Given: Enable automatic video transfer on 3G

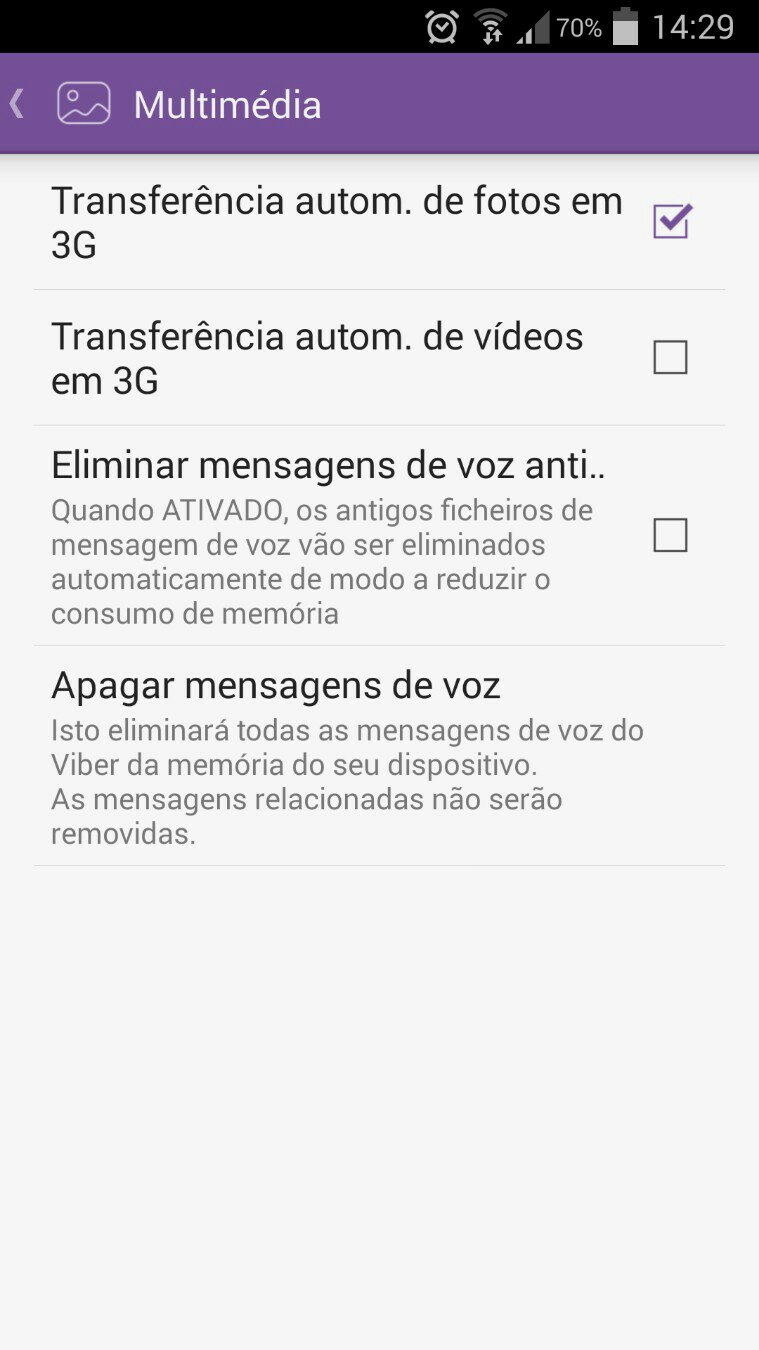Looking at the screenshot, I should coord(670,357).
